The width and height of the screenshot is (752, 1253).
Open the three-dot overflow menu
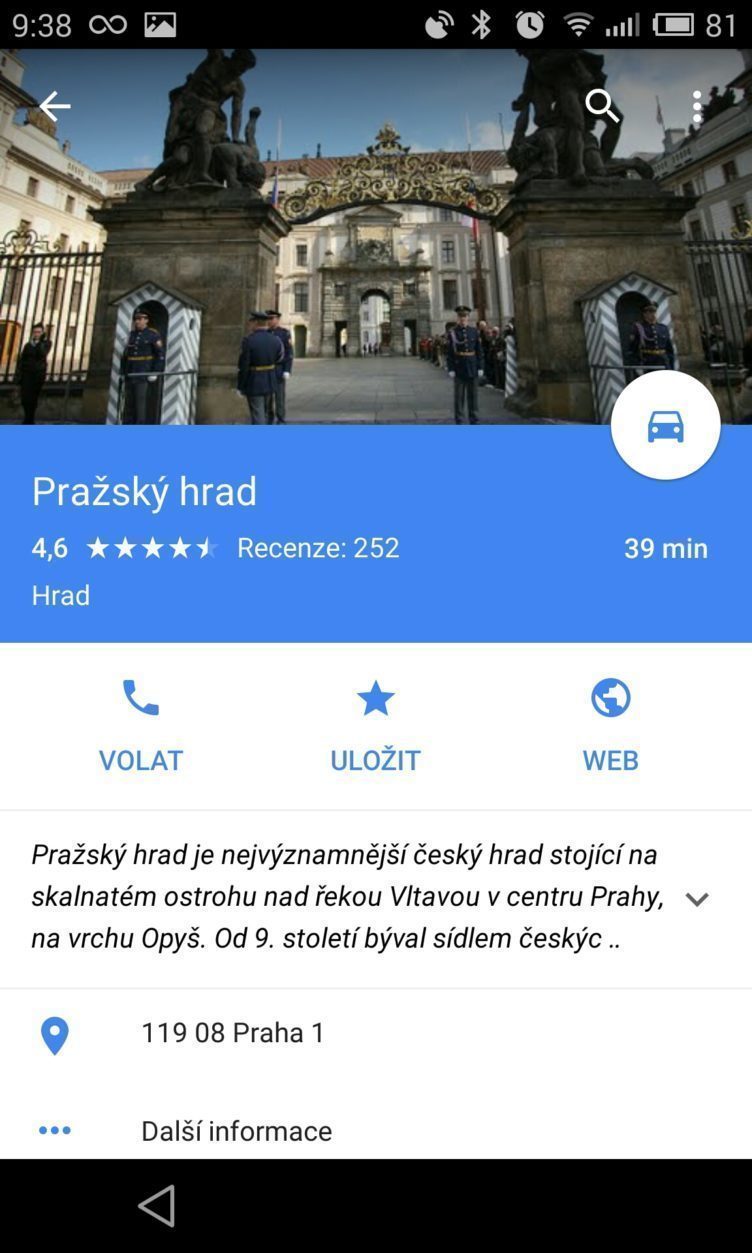pyautogui.click(x=696, y=106)
